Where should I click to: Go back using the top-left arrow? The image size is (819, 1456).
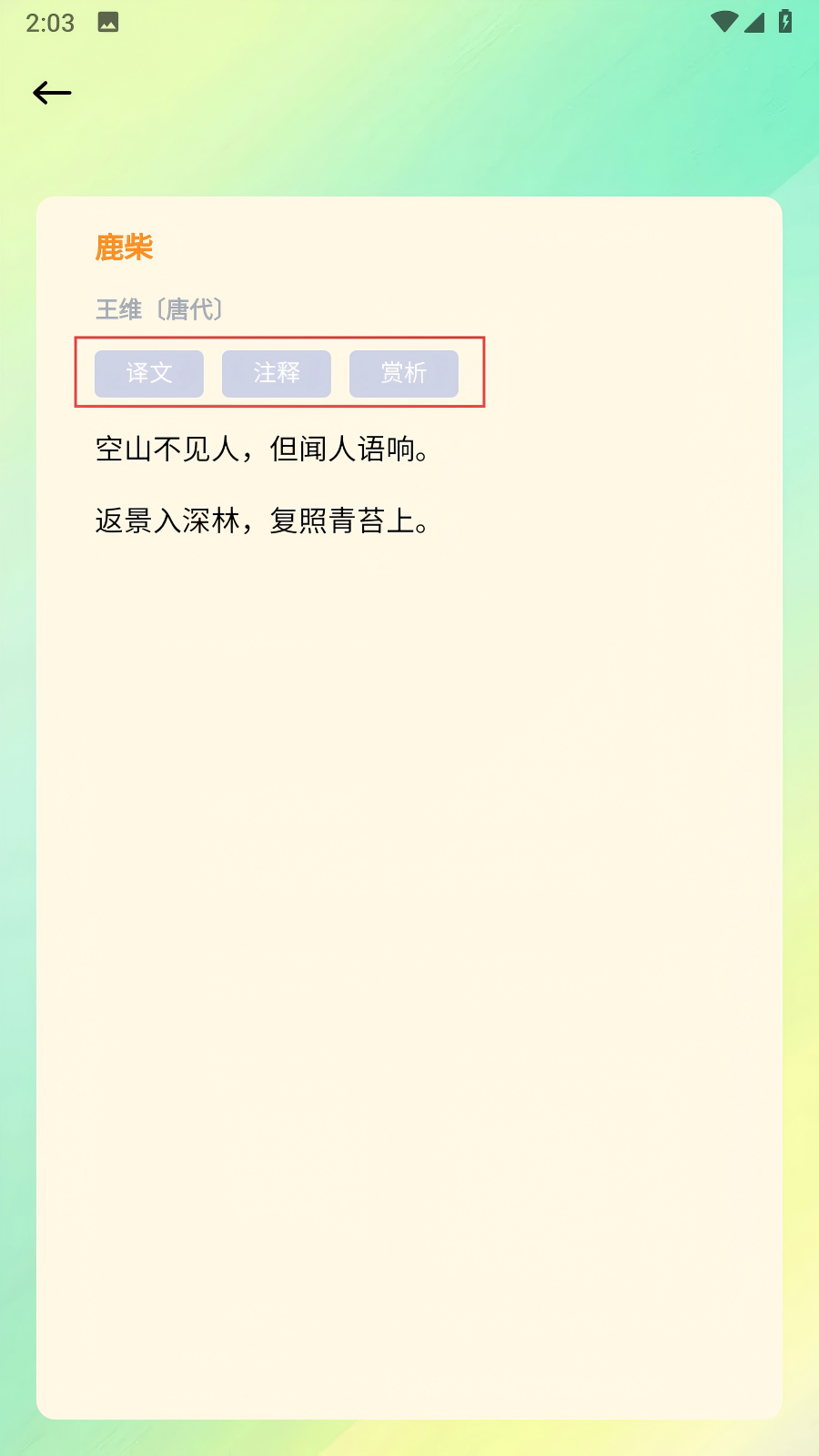pyautogui.click(x=52, y=93)
